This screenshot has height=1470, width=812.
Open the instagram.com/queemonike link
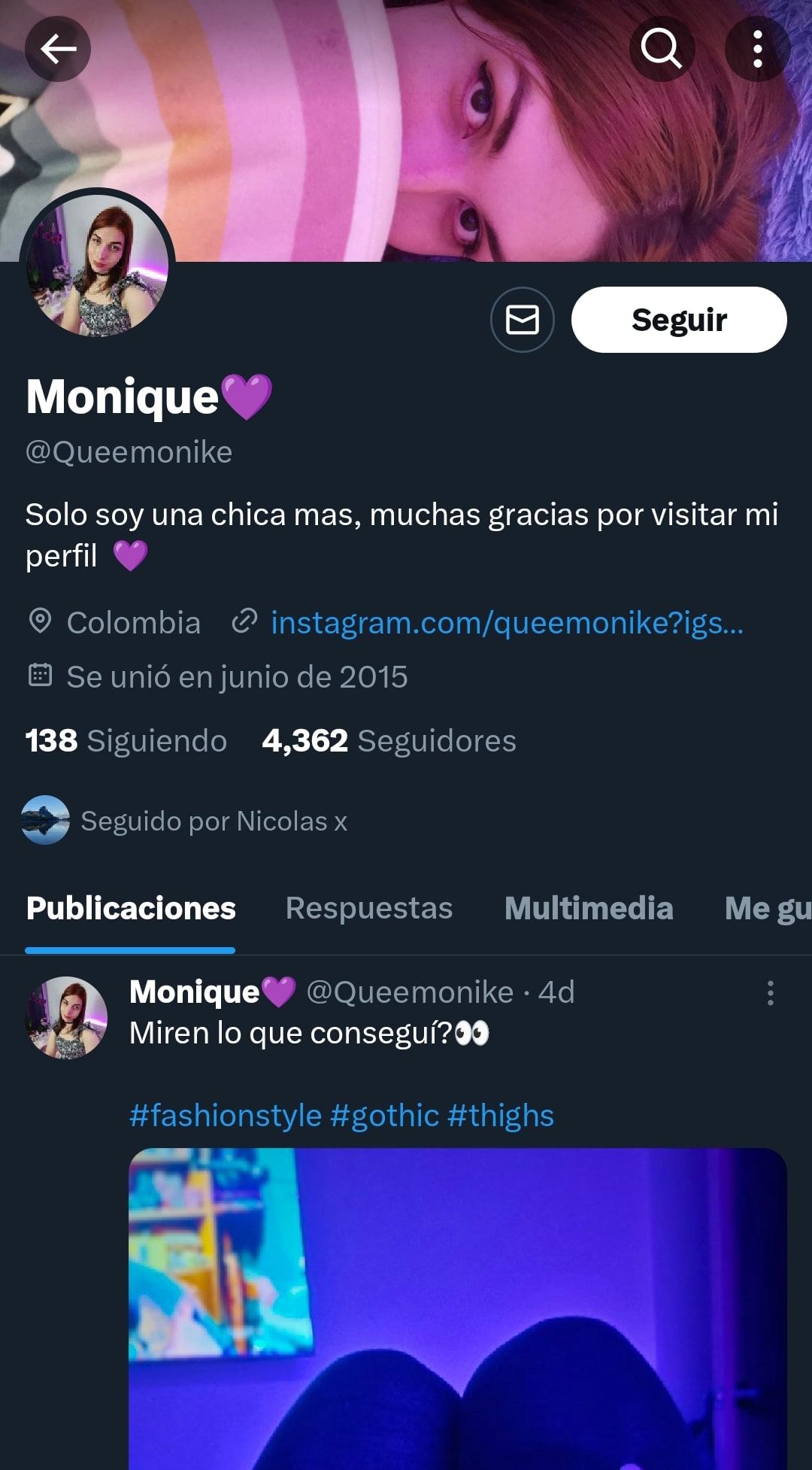point(507,623)
